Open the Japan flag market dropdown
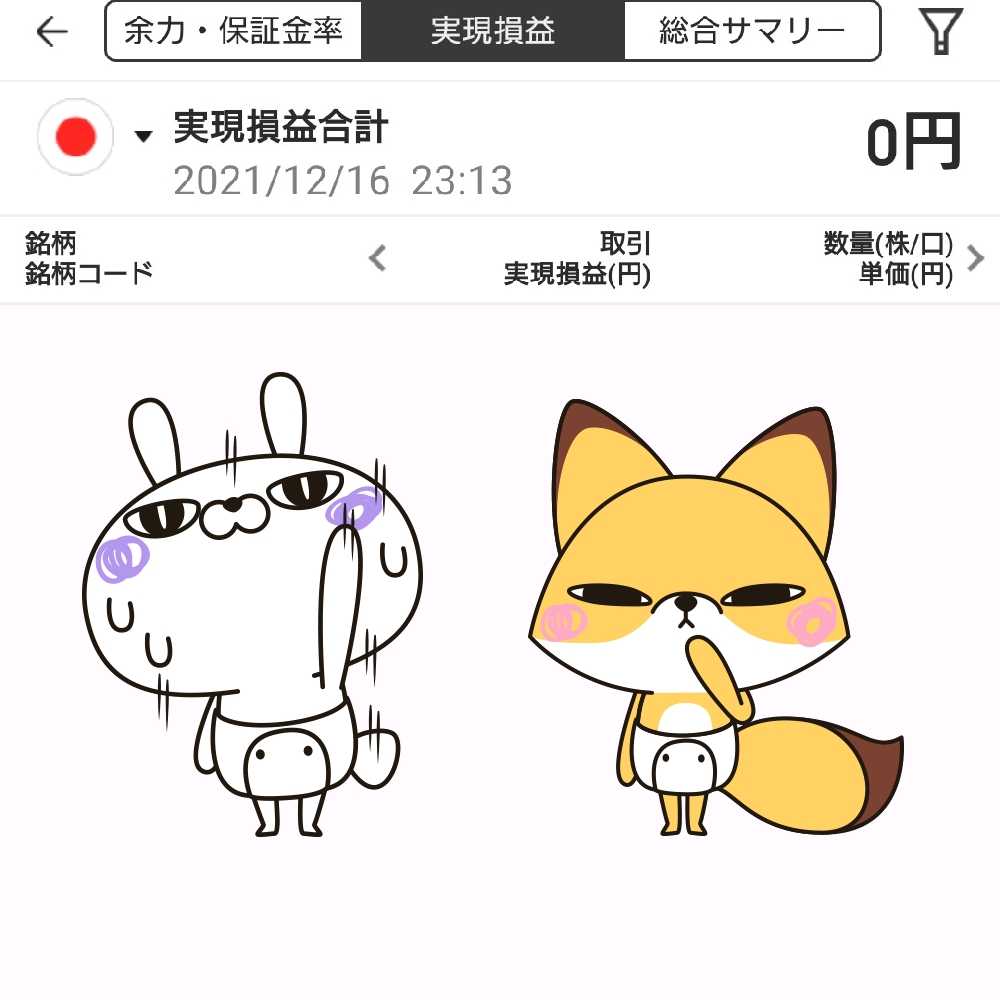 [96, 137]
